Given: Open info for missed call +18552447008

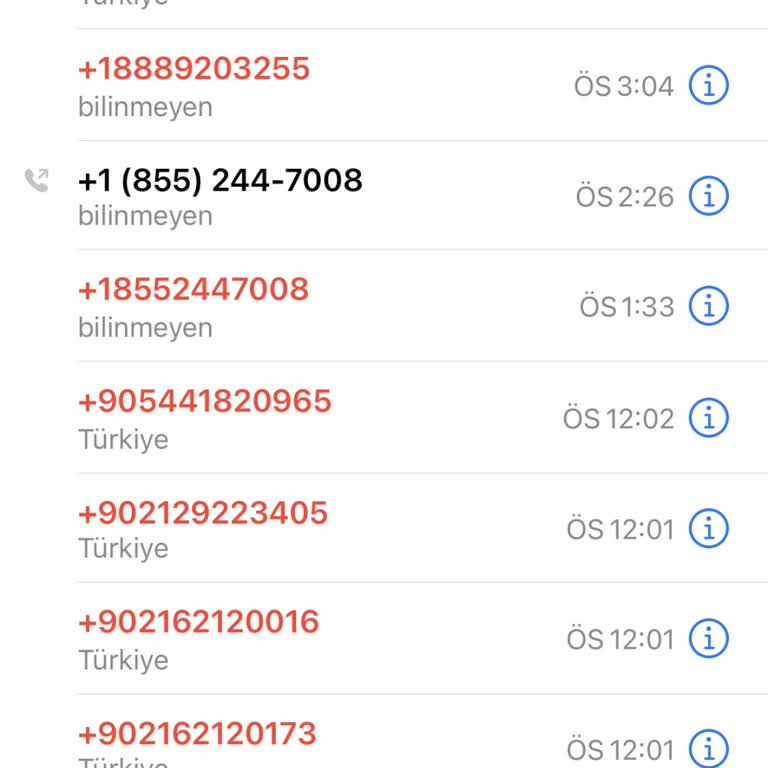Looking at the screenshot, I should click(709, 306).
